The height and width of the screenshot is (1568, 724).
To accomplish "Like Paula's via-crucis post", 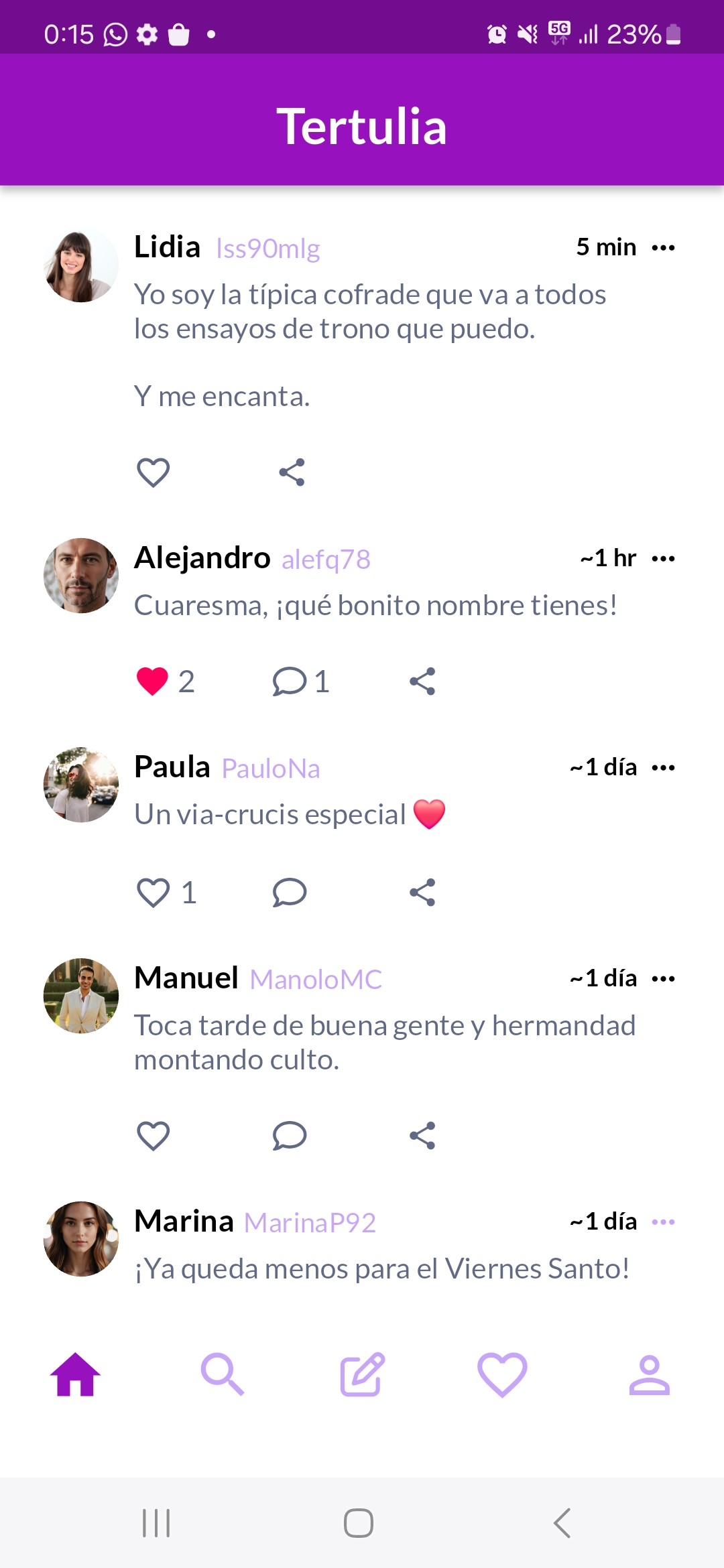I will click(x=153, y=893).
